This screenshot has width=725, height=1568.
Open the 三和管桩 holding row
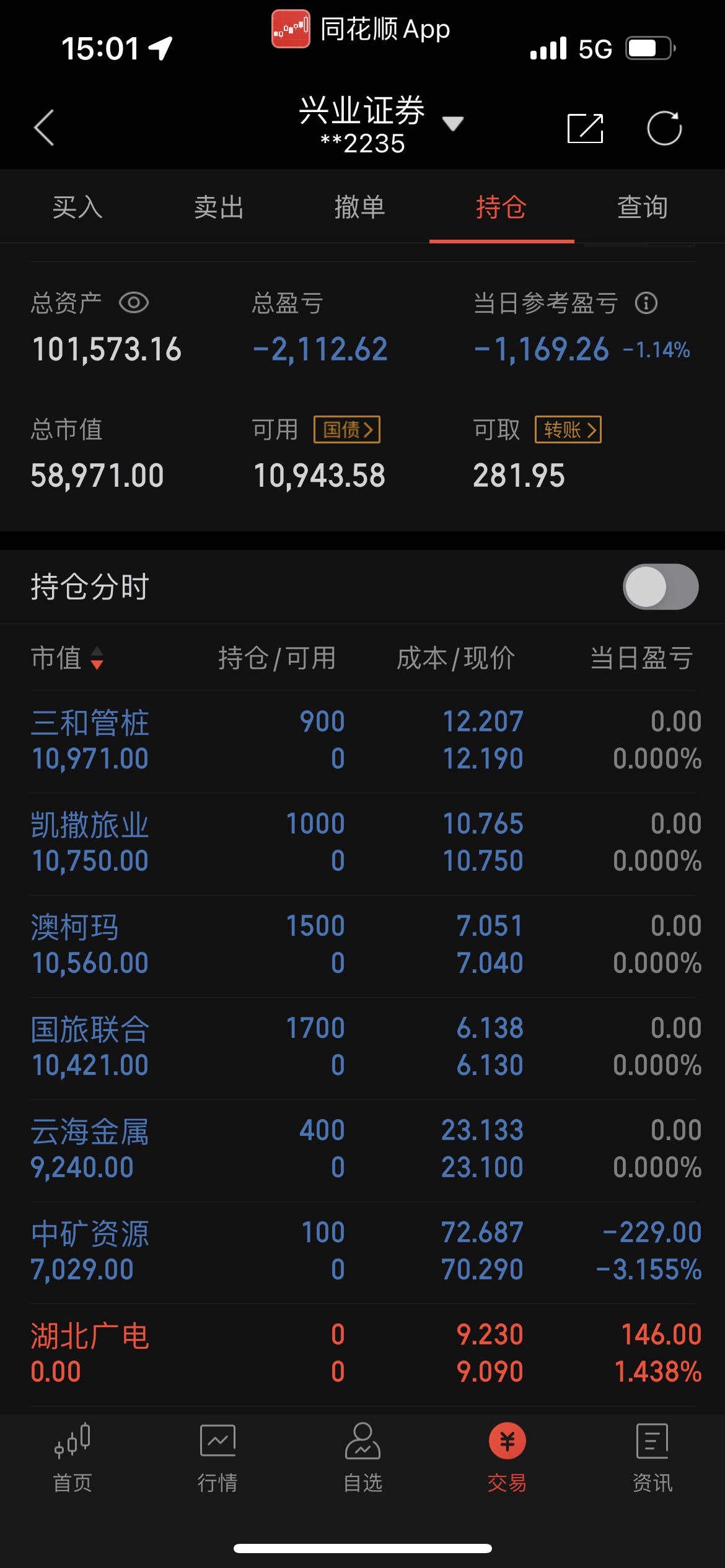[x=362, y=741]
